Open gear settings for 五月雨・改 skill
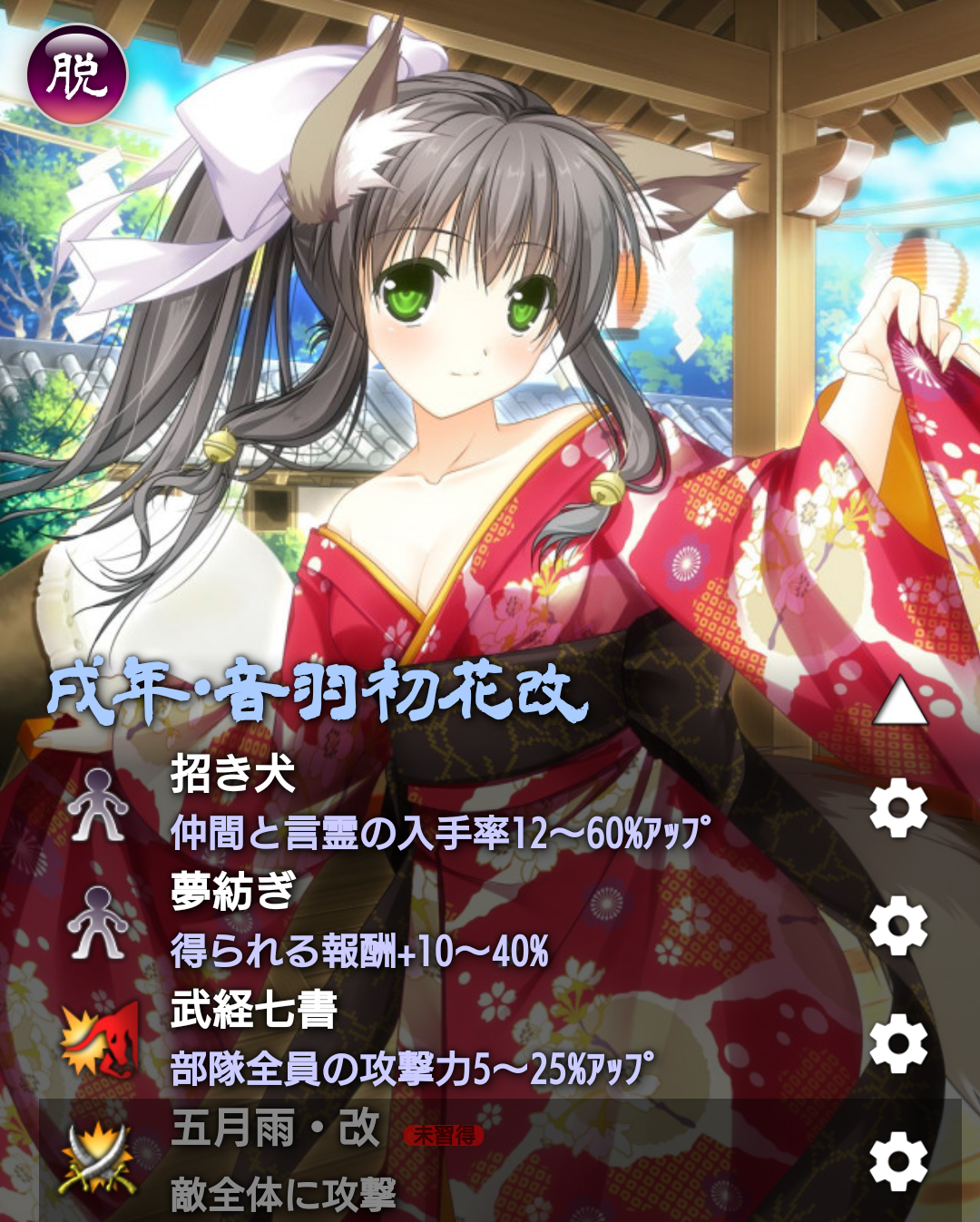 click(x=898, y=1160)
